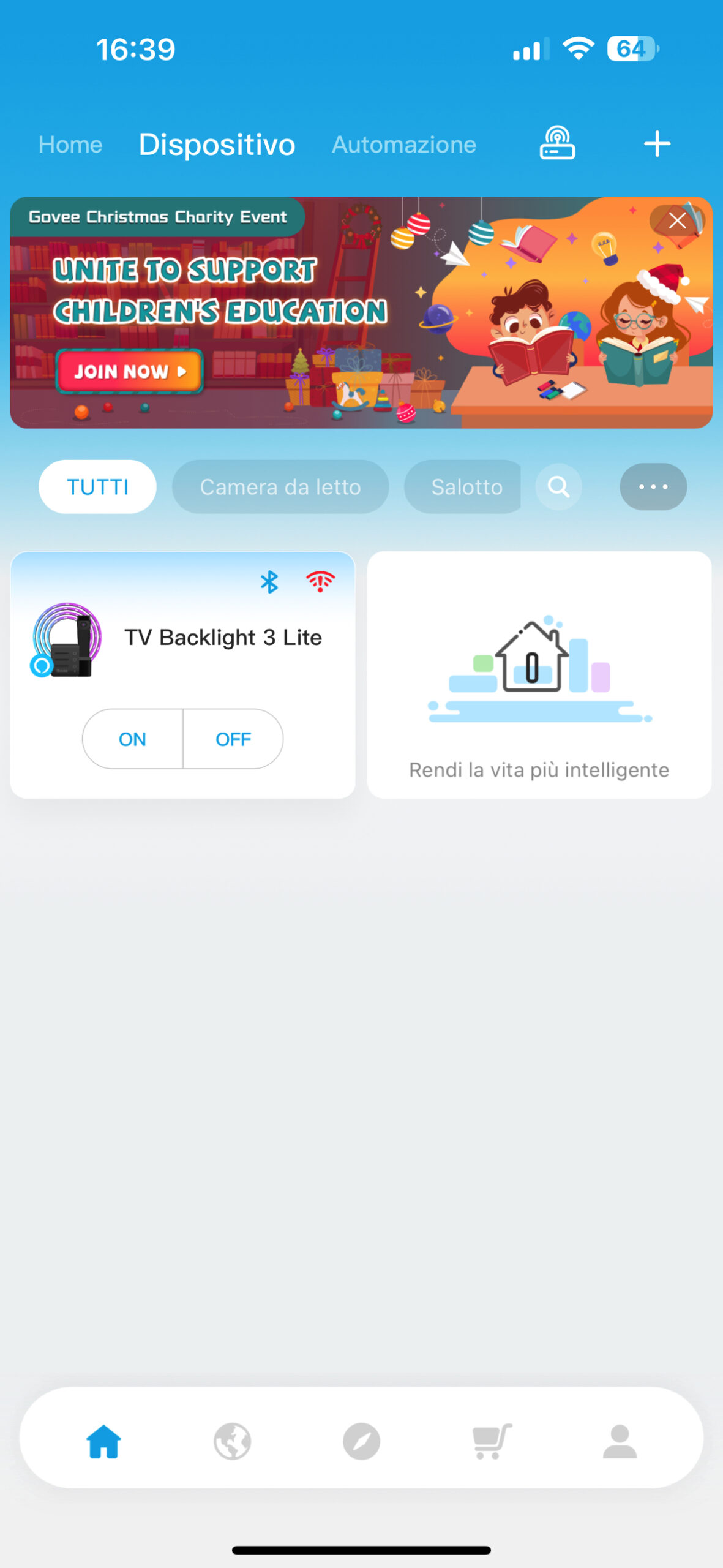Image resolution: width=723 pixels, height=1568 pixels.
Task: Open the three-dot room options menu
Action: 653,487
